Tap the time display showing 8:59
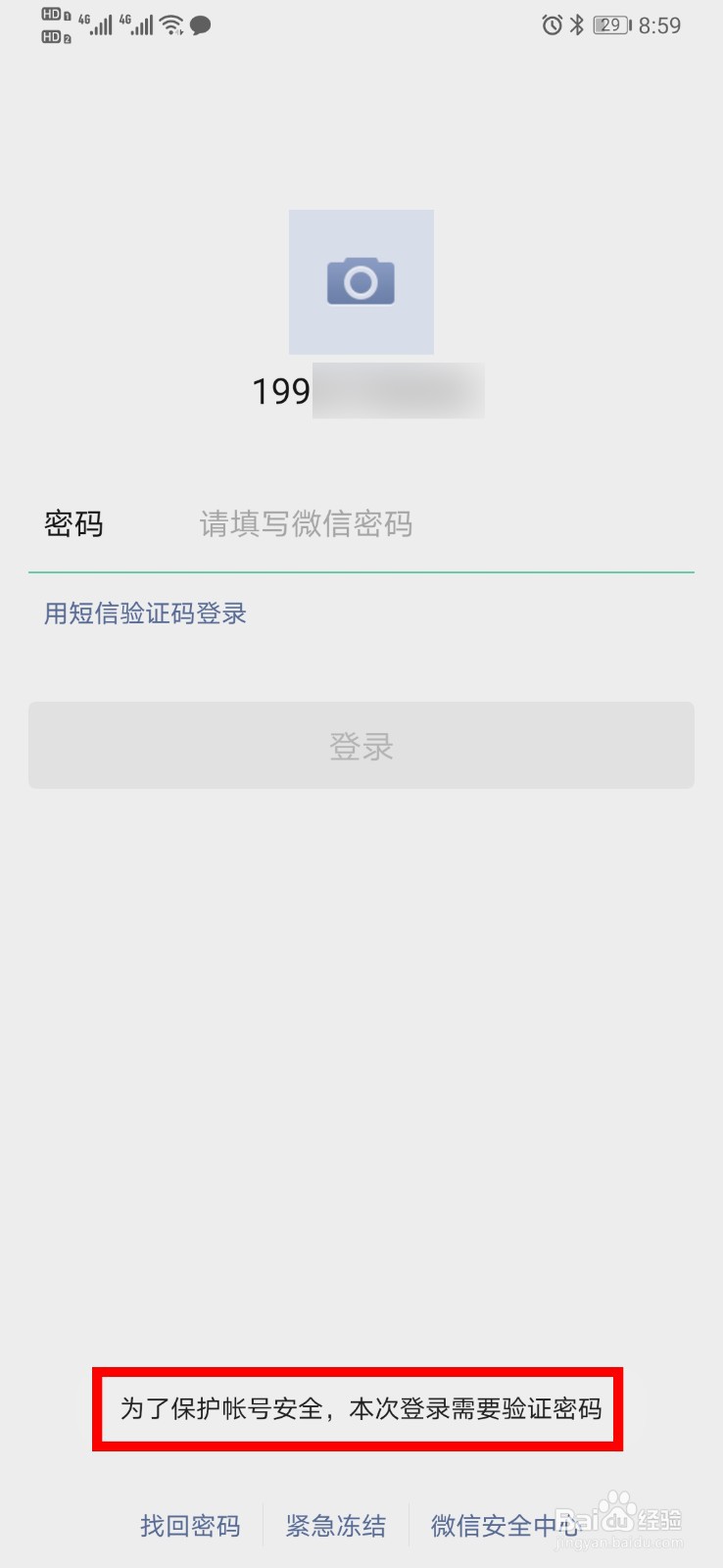Screen dimensions: 723x1568 point(658,24)
